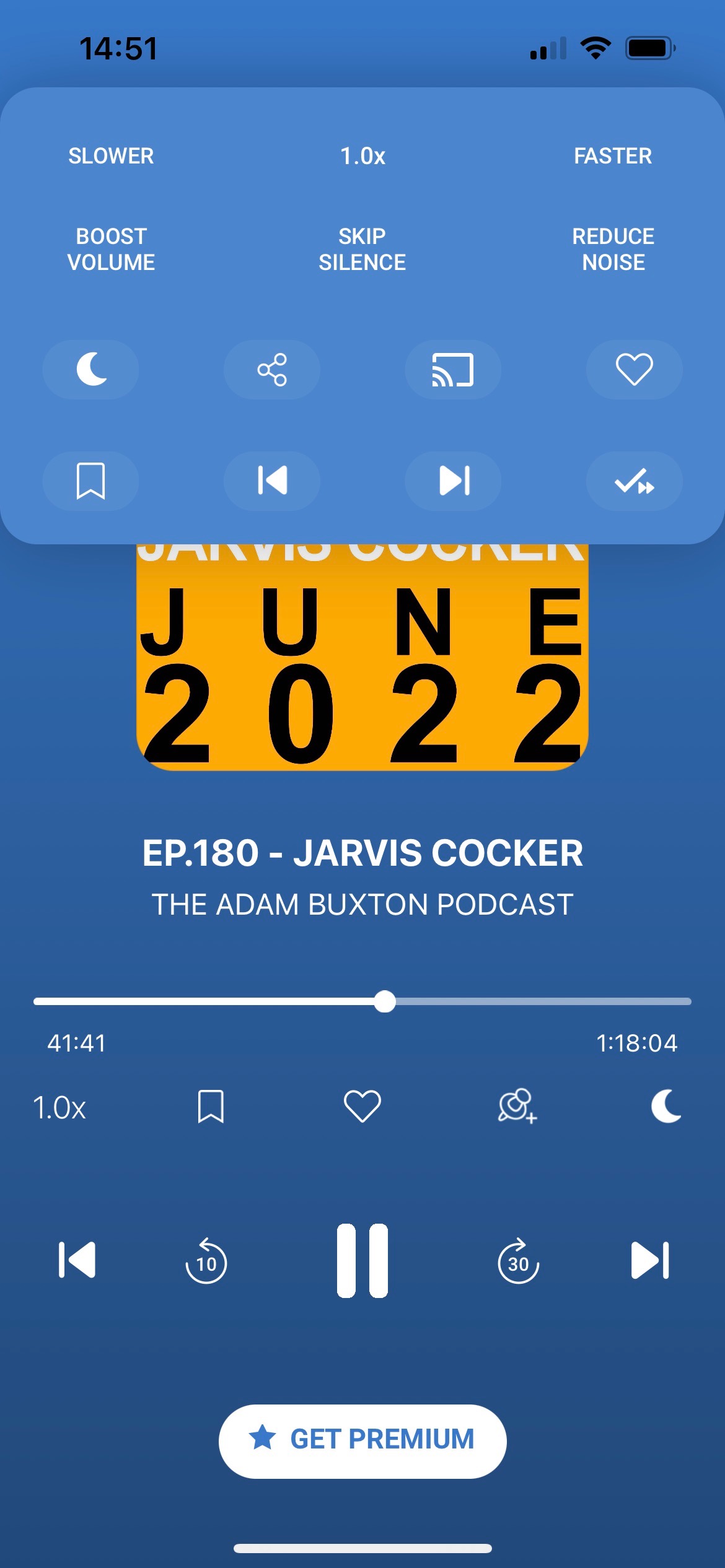Open sleep timer in the popup panel
725x1568 pixels.
pyautogui.click(x=90, y=370)
